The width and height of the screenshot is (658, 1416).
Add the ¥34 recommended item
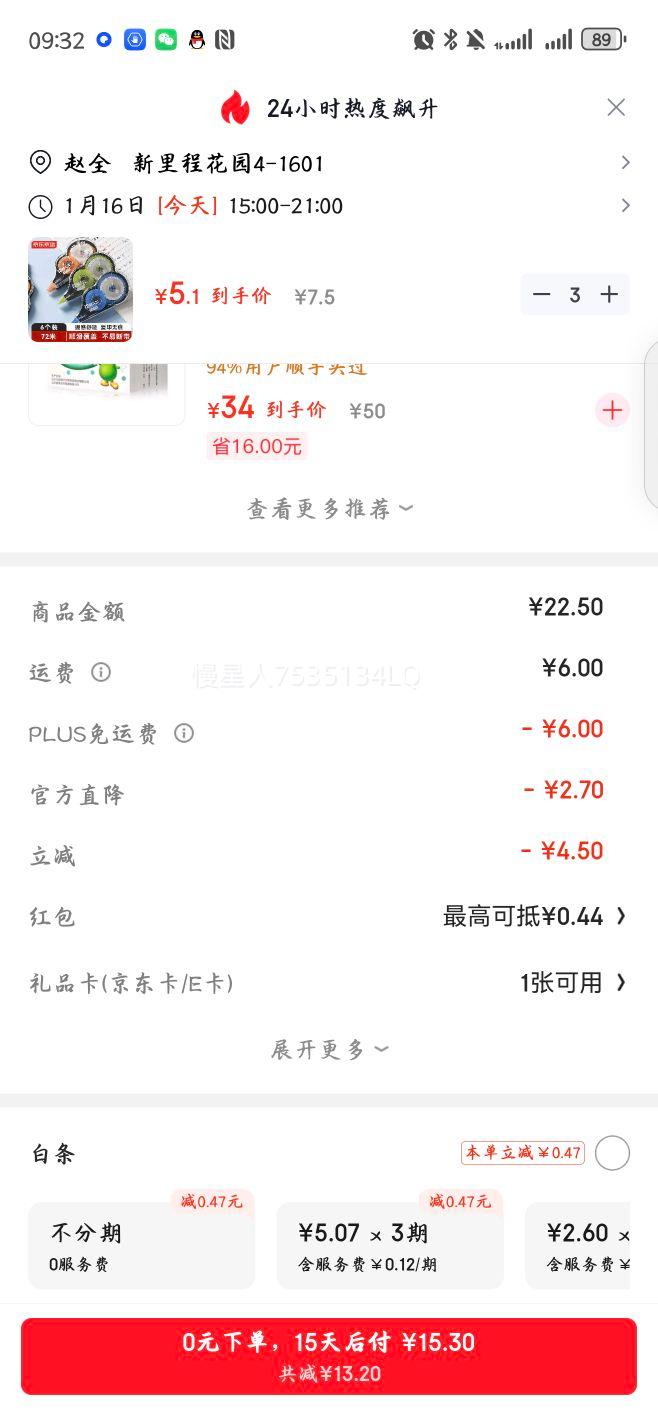(612, 410)
